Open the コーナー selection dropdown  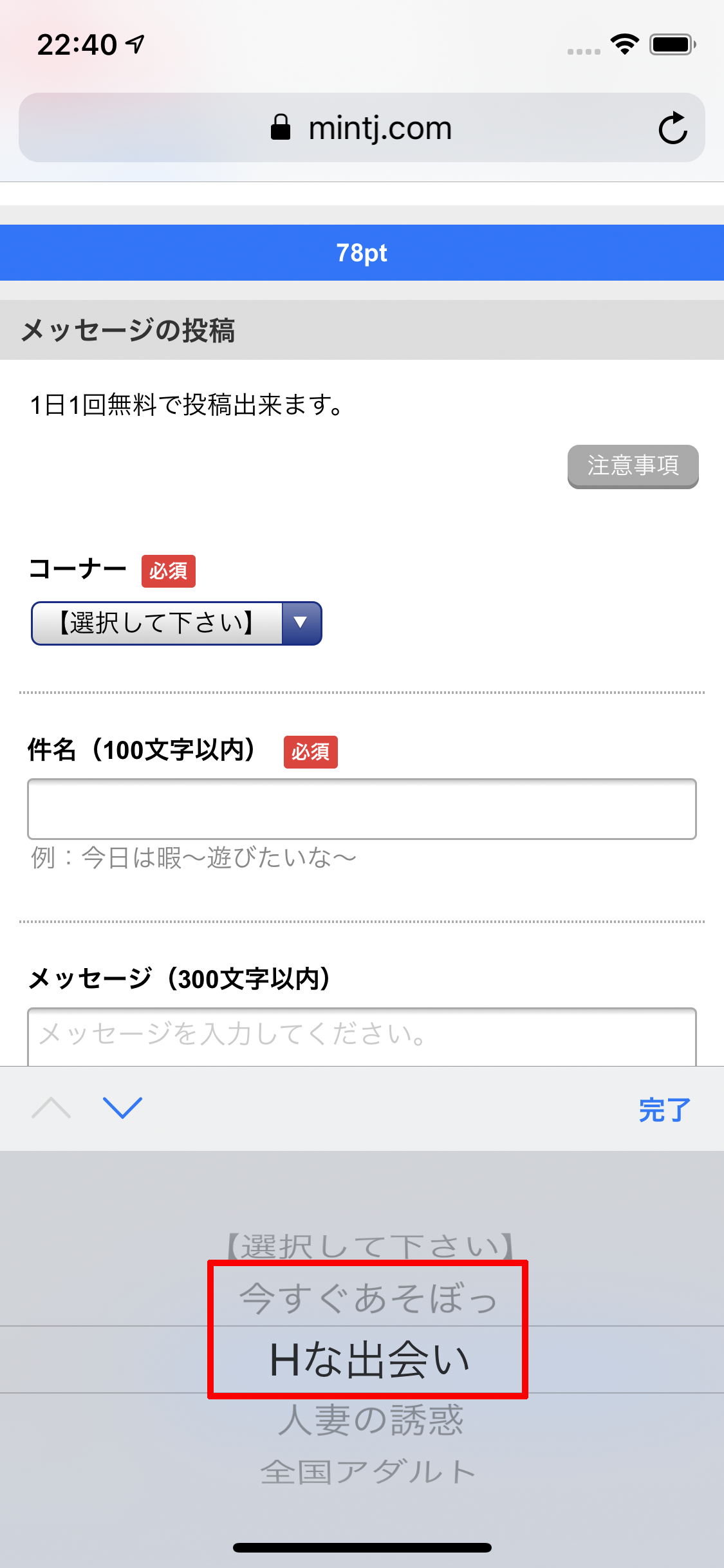[x=176, y=623]
